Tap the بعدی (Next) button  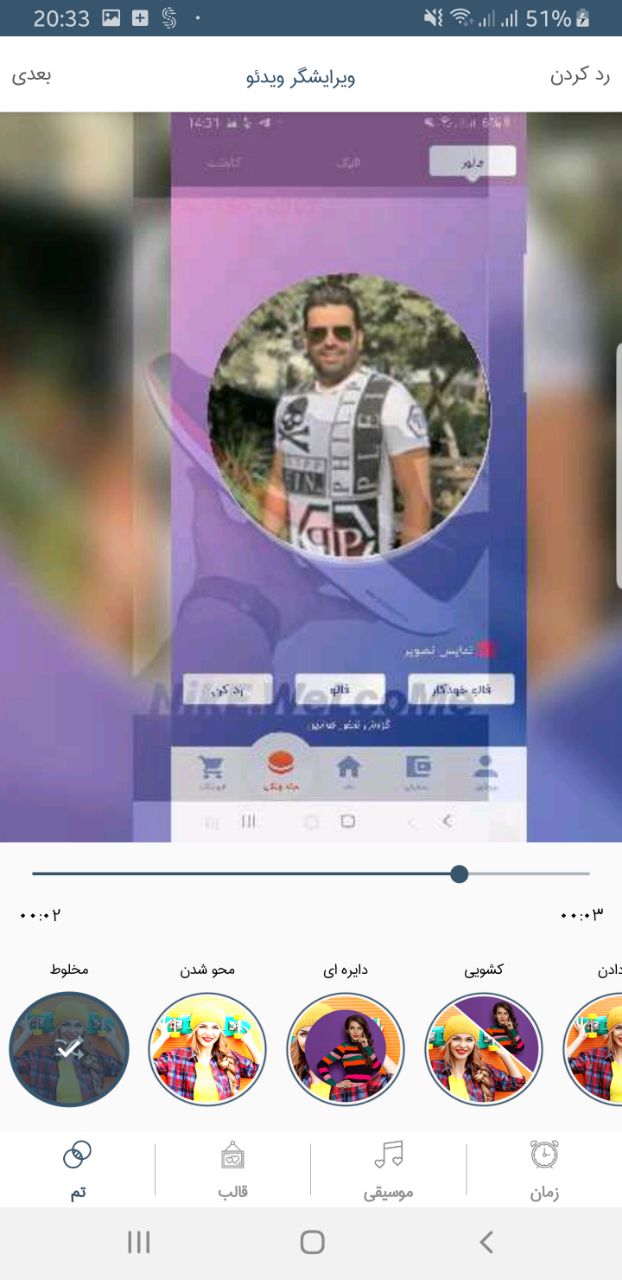[x=32, y=75]
